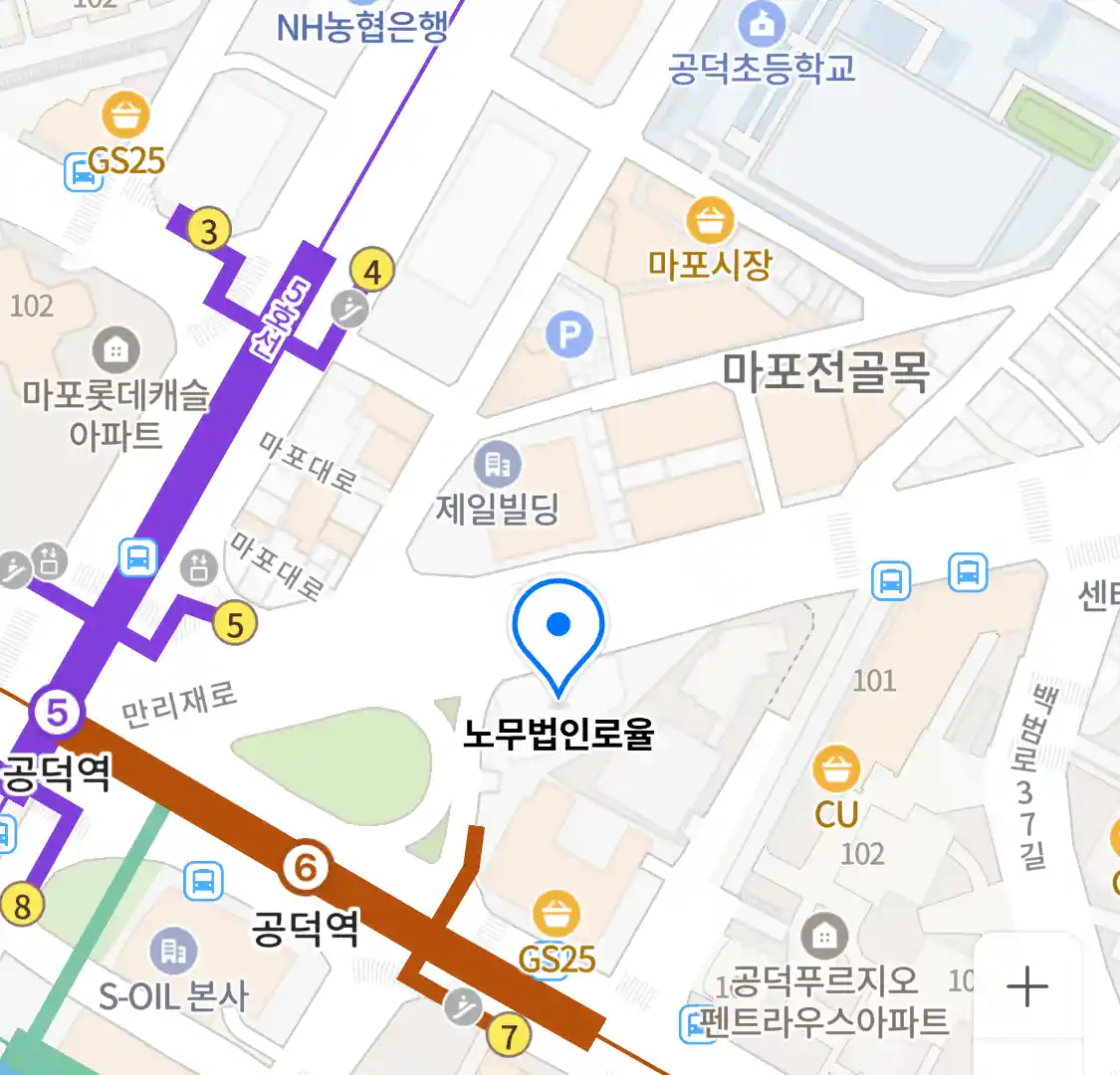Open the NH농협은행 bank label
Viewport: 1120px width, 1075px height.
coord(362,27)
